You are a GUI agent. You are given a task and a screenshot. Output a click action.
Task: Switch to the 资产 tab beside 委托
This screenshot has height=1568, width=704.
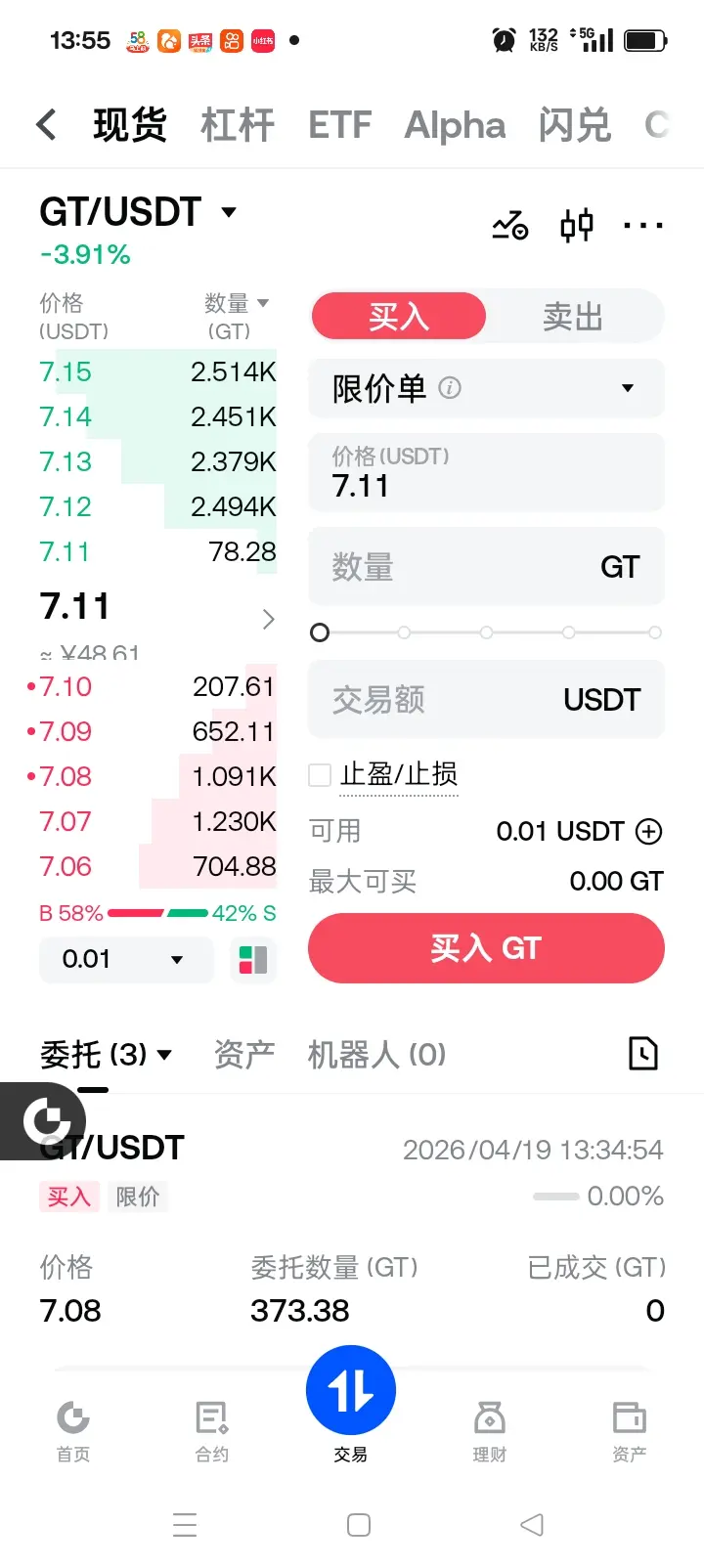coord(243,1054)
